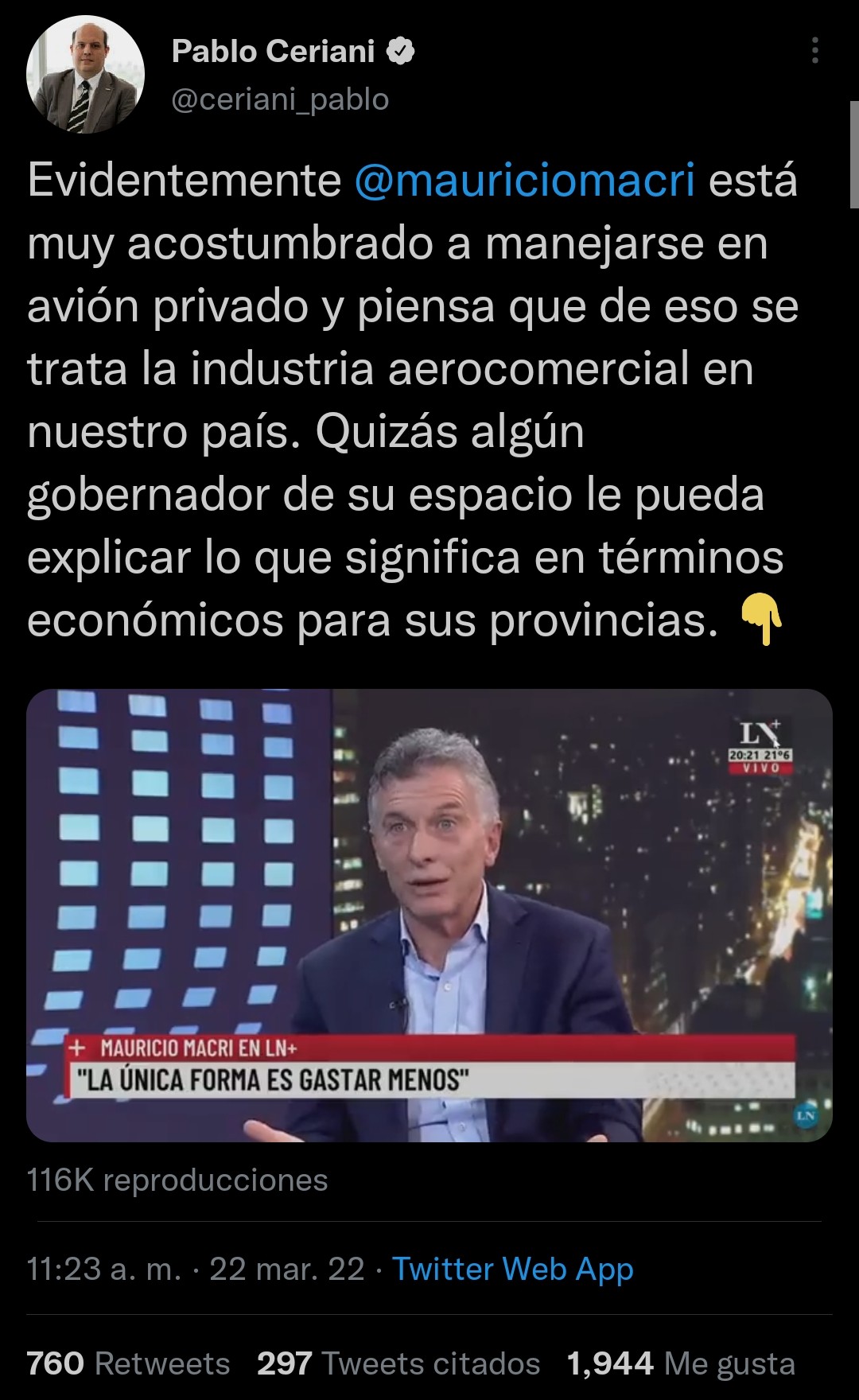View the 297 Tweets citados
859x1400 pixels.
click(398, 1363)
